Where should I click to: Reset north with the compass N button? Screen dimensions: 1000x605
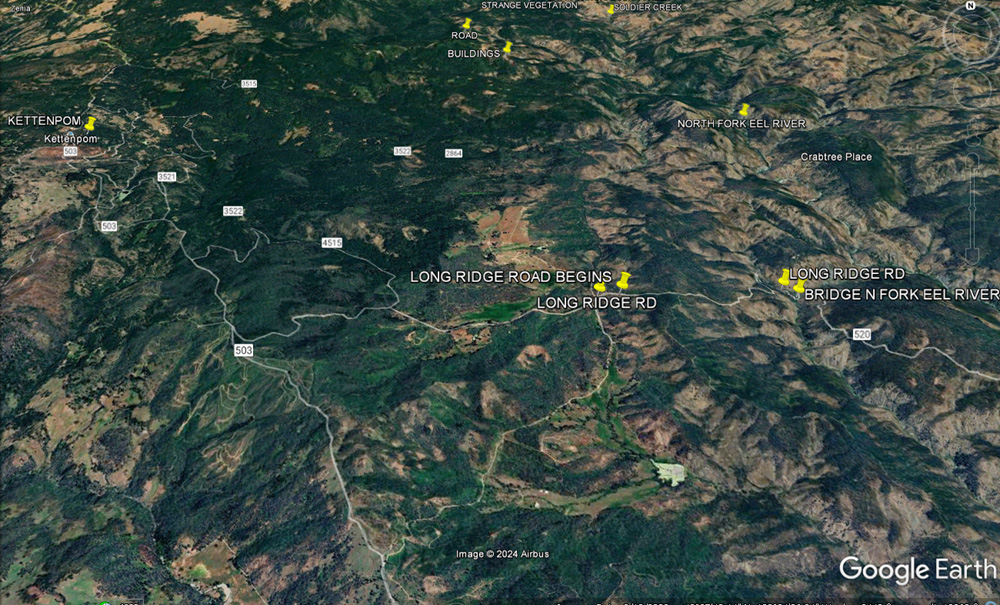(x=970, y=6)
